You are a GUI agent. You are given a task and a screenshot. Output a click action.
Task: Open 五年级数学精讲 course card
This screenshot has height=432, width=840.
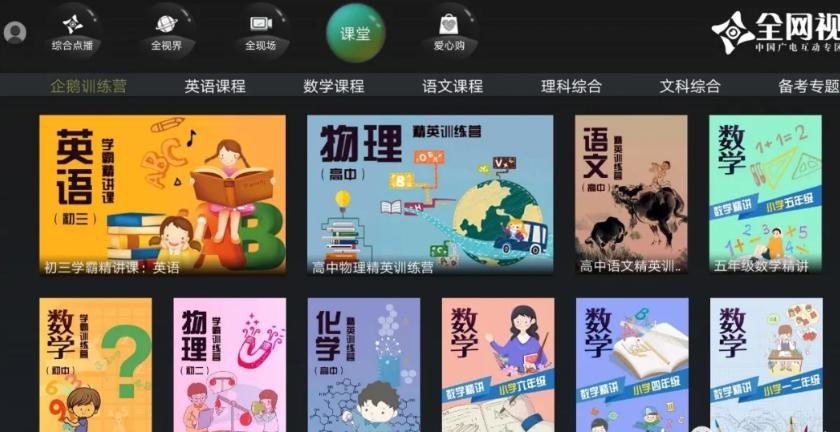tap(765, 195)
